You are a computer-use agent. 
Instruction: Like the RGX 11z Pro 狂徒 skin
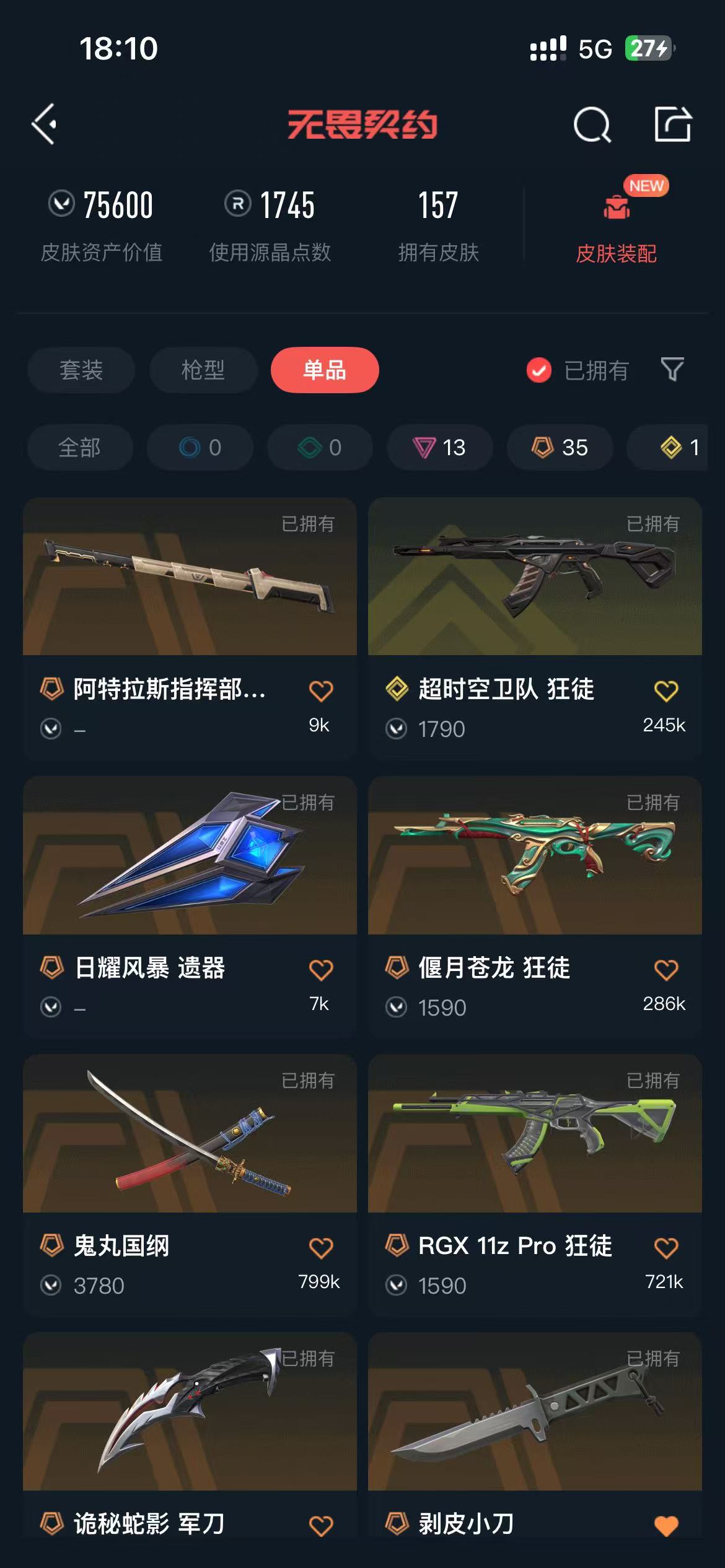666,1247
